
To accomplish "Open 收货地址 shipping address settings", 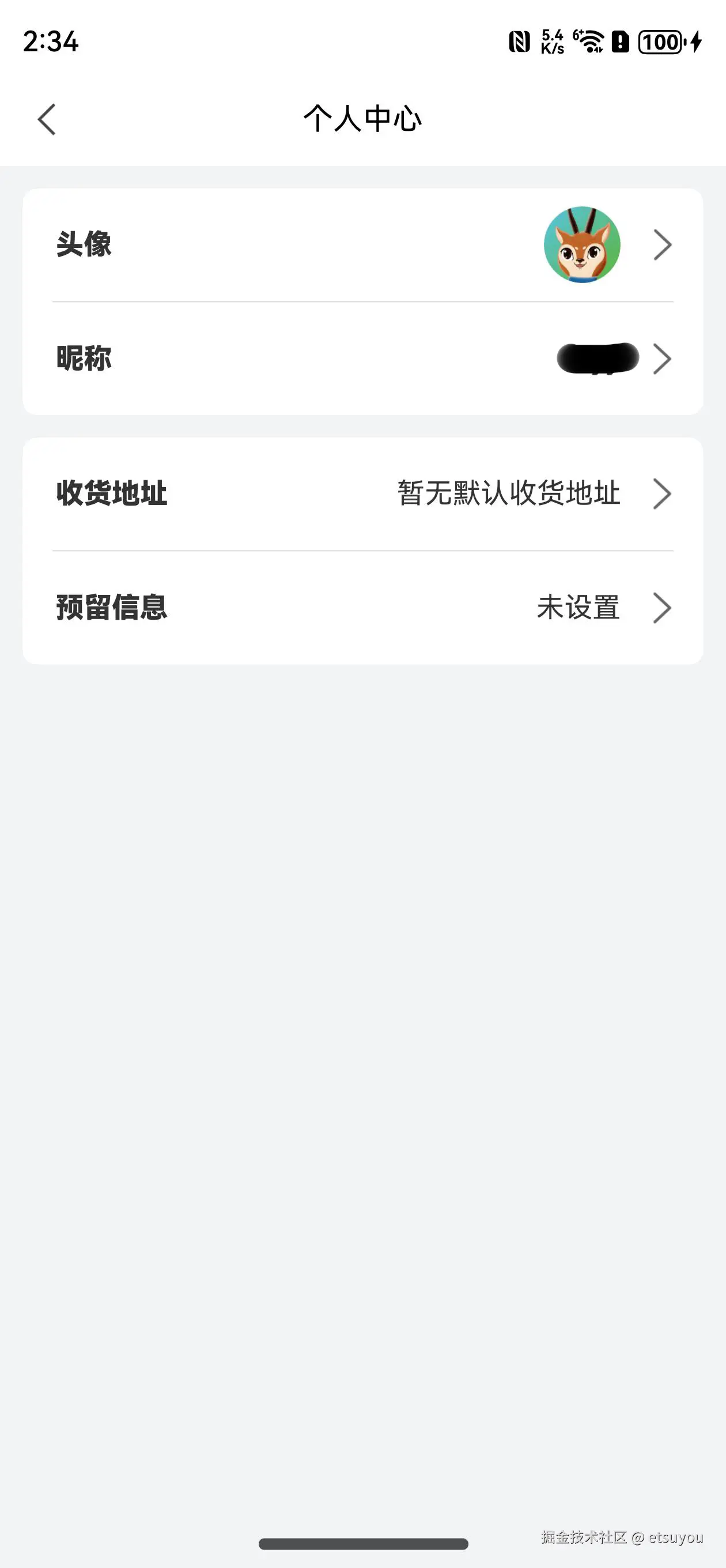I will coord(362,493).
